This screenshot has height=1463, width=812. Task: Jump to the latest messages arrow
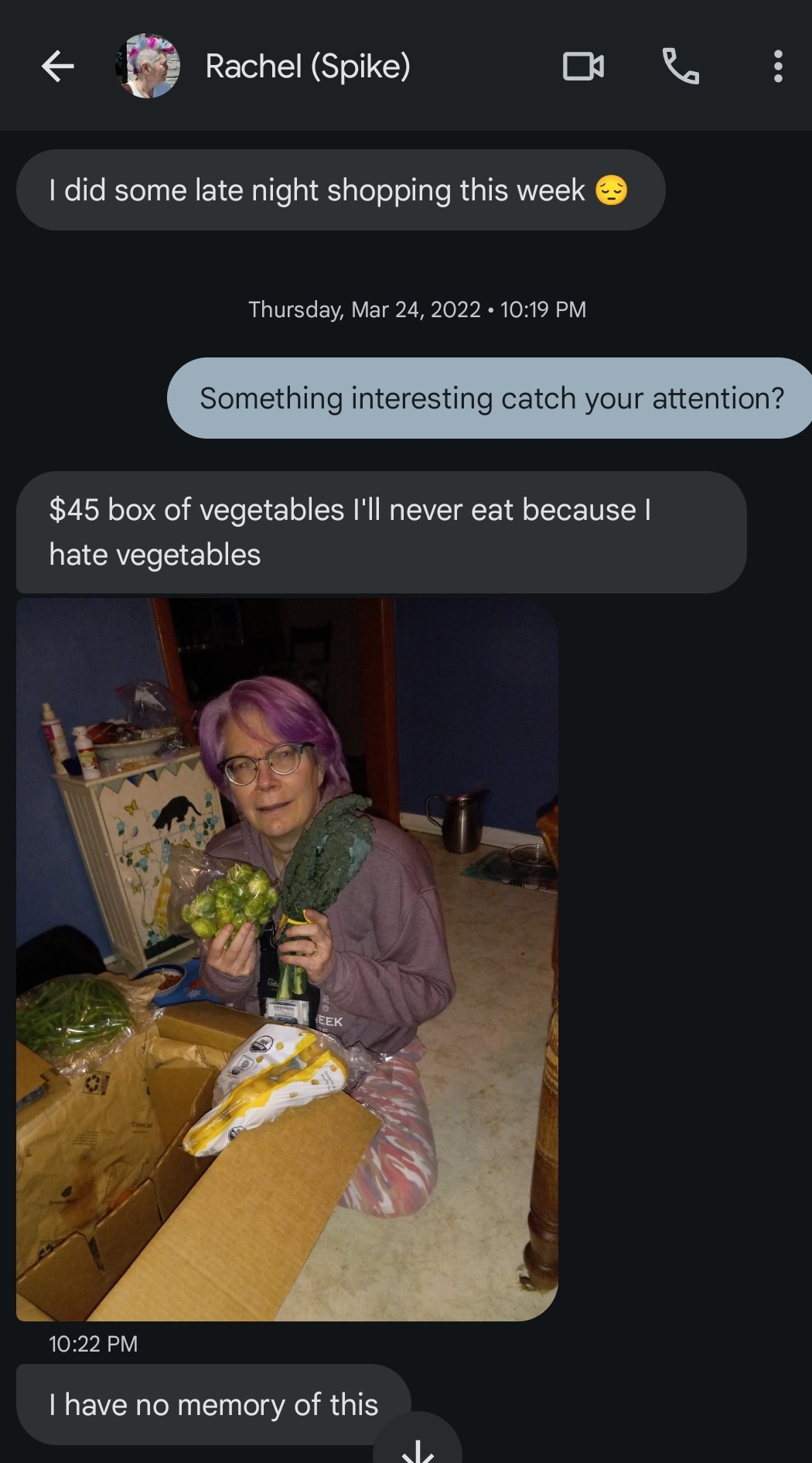point(418,1445)
